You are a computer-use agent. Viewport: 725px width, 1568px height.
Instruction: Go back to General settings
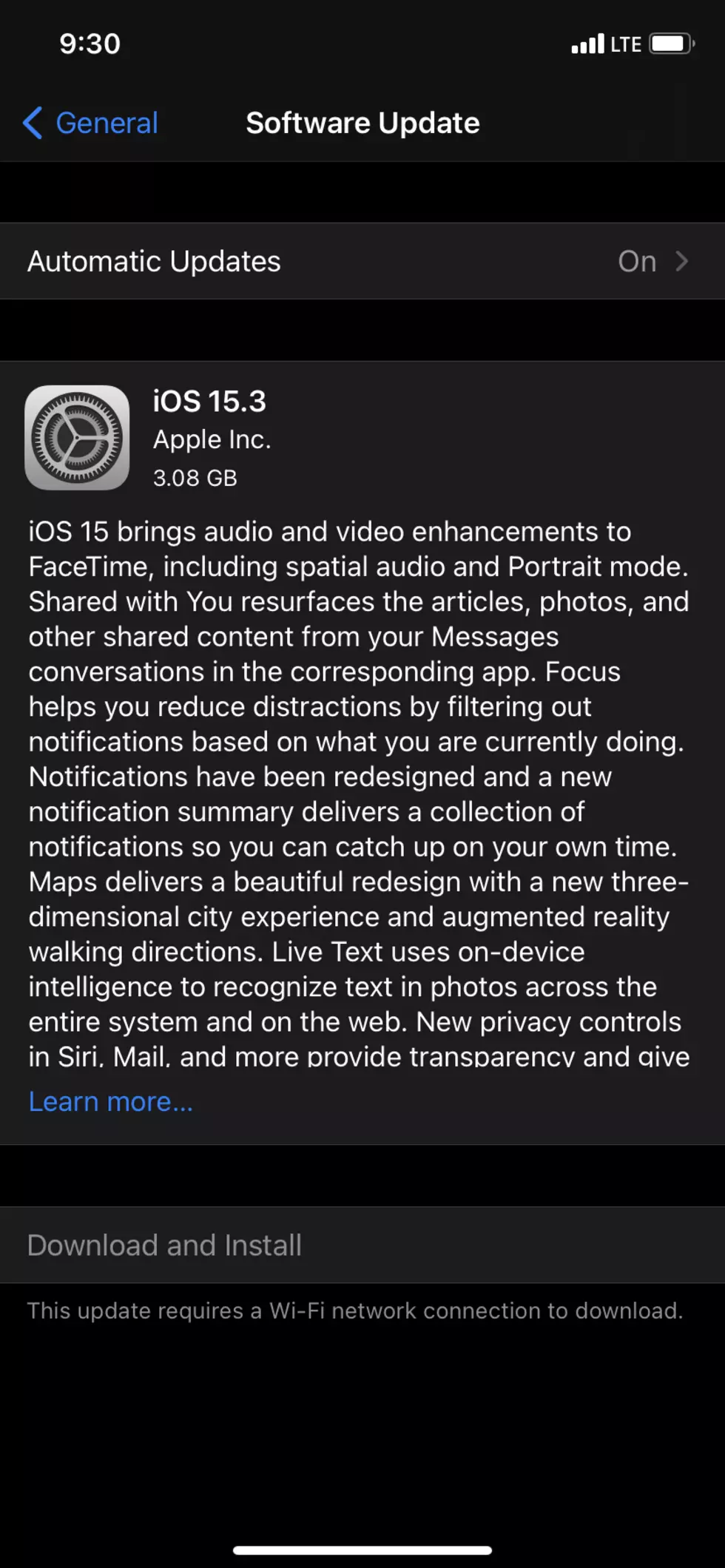(x=90, y=123)
